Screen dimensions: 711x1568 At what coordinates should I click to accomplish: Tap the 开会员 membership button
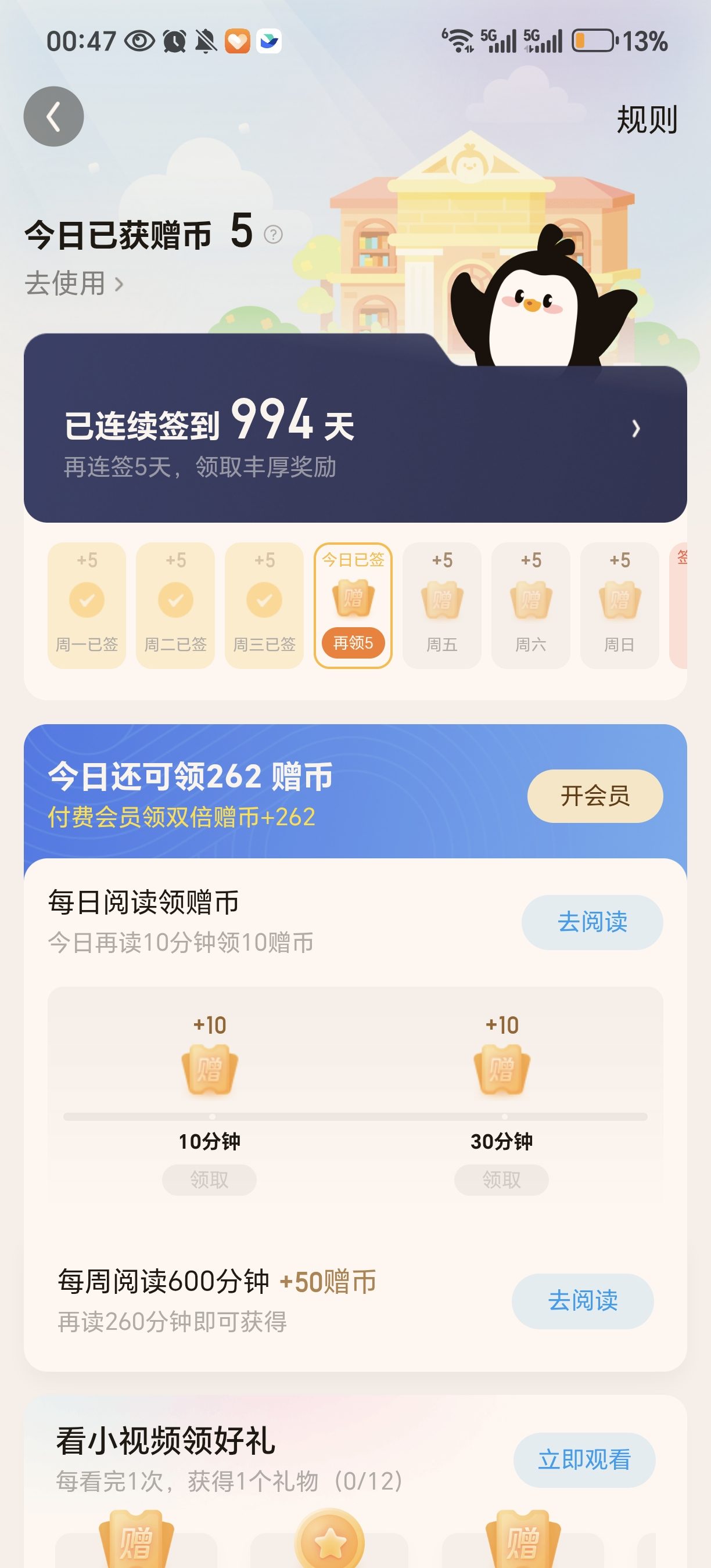click(x=594, y=796)
